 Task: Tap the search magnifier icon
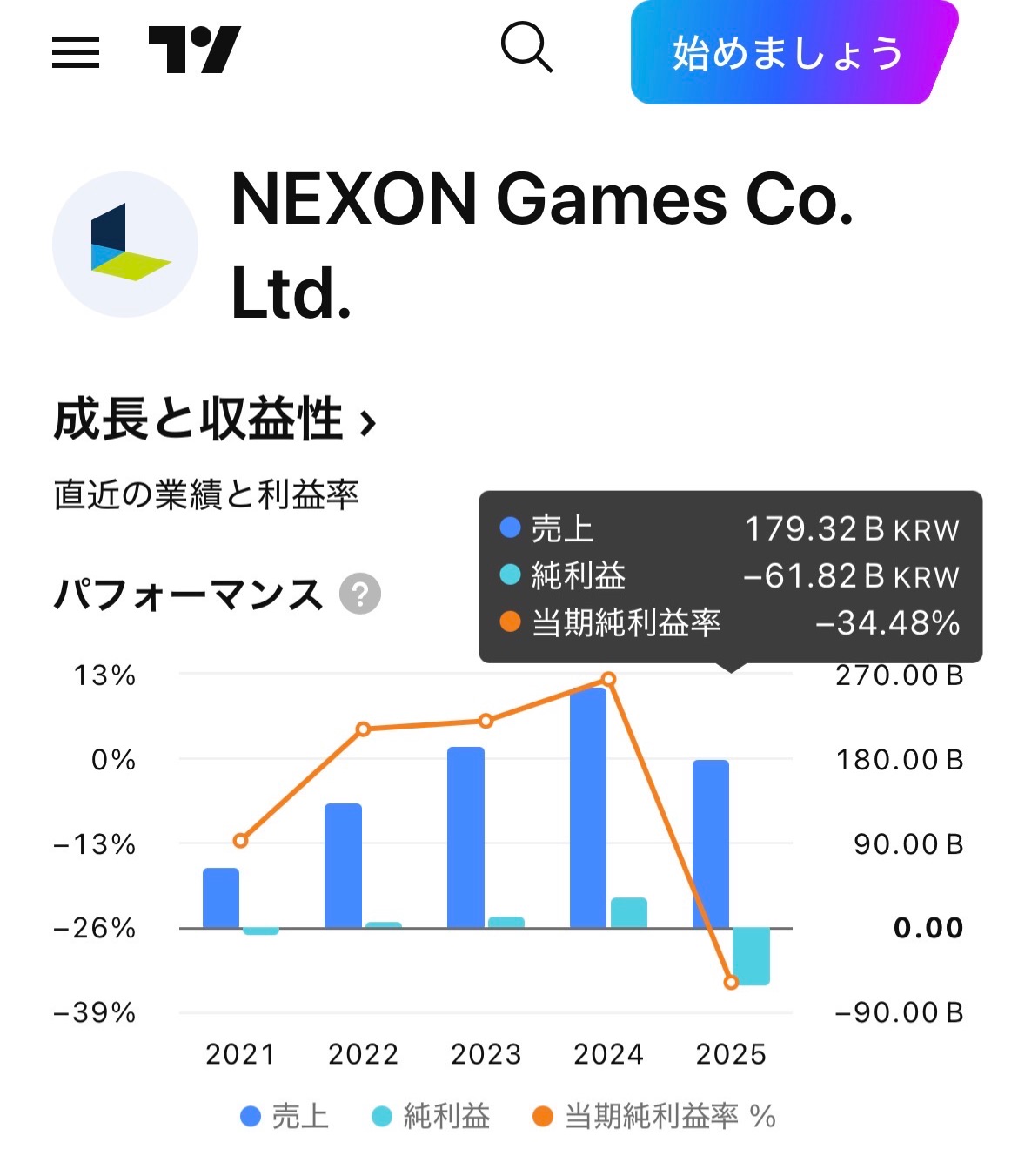[x=526, y=48]
